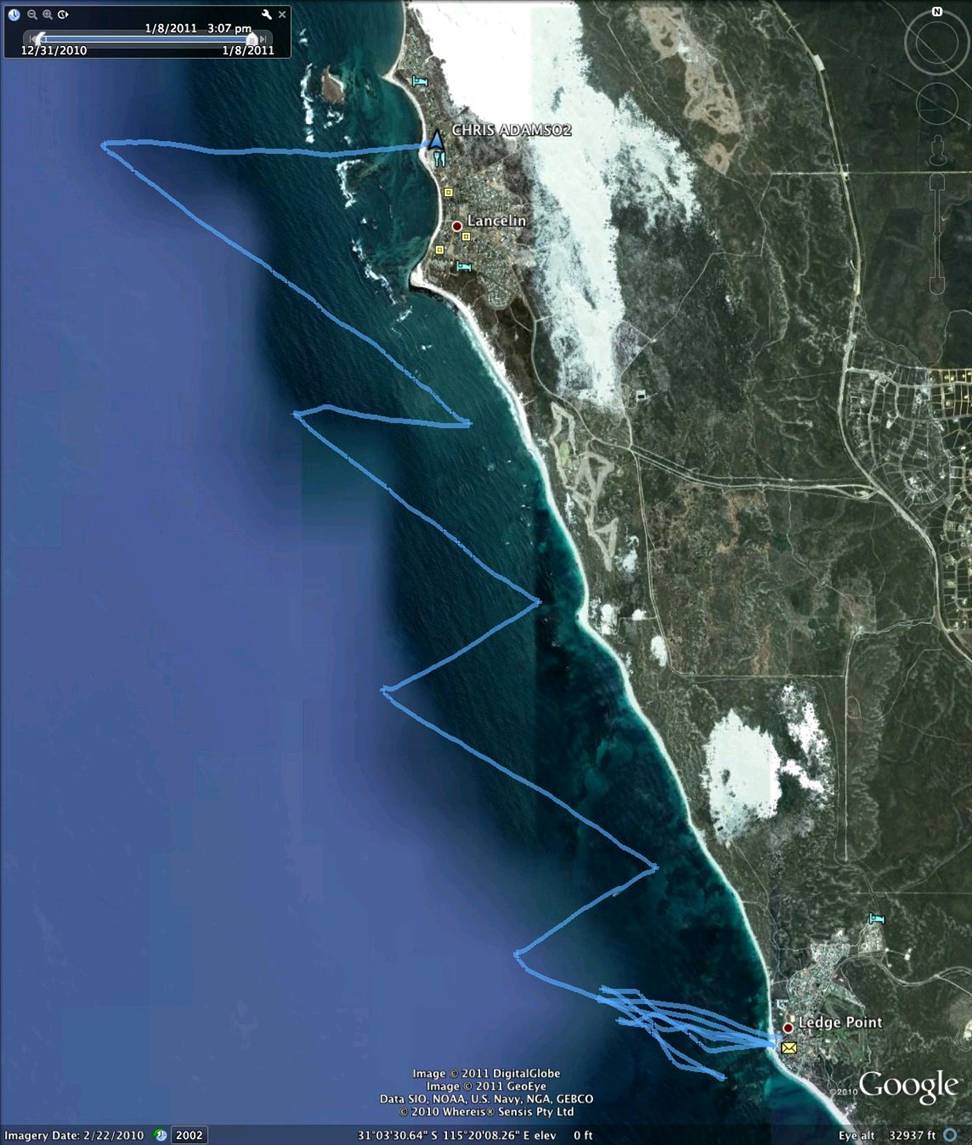972x1145 pixels.
Task: Open the envelope icon at Ledge Point
Action: 789,1047
